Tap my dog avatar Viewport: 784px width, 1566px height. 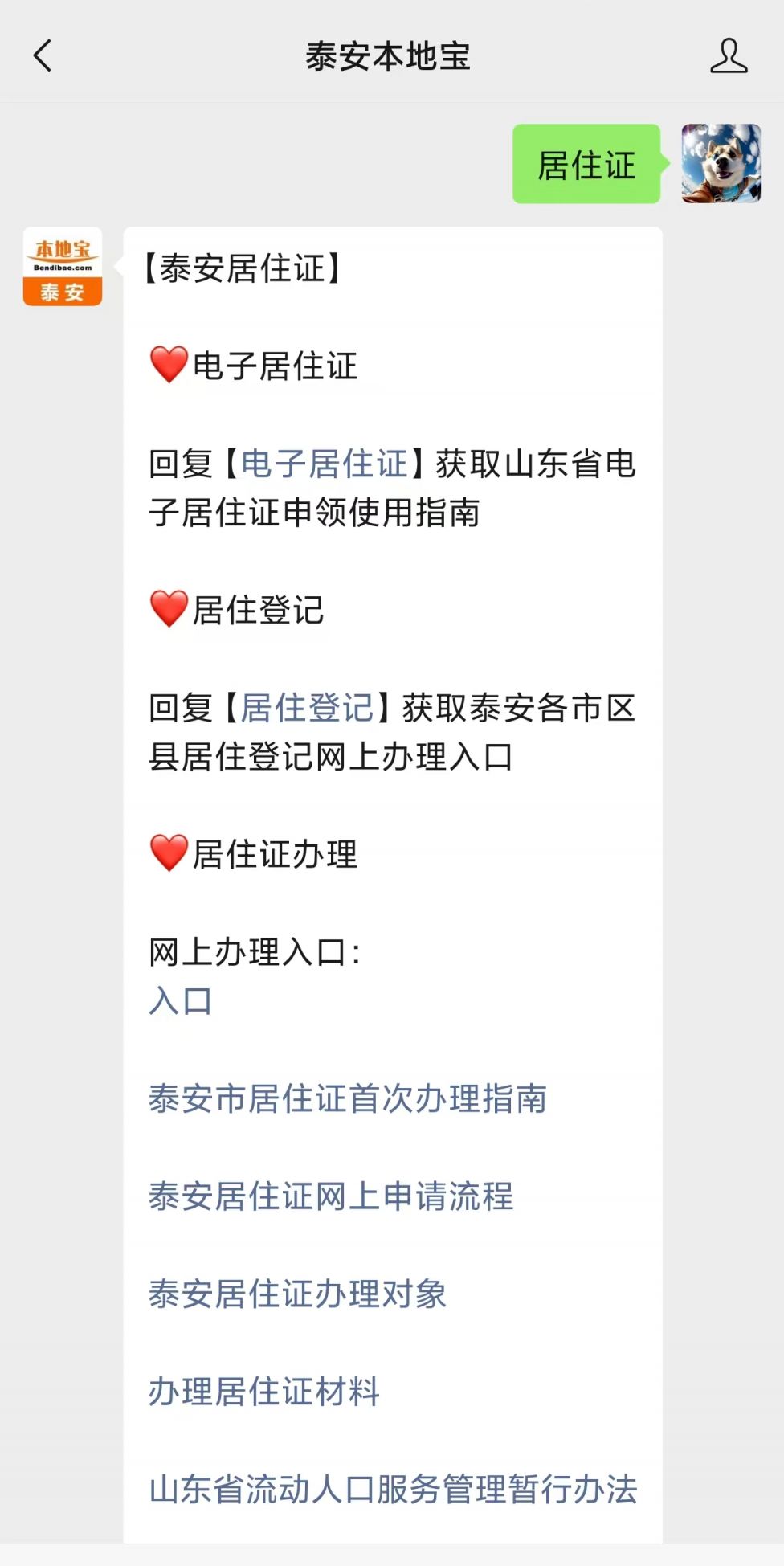pyautogui.click(x=721, y=164)
